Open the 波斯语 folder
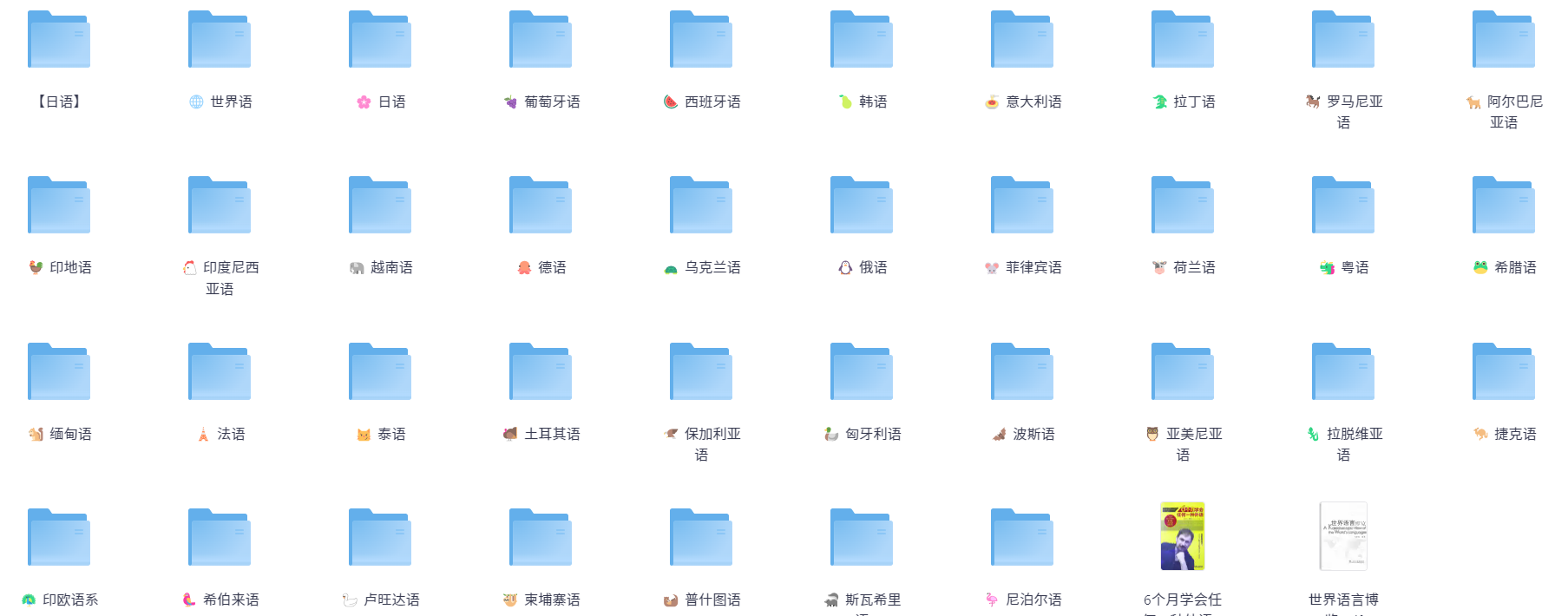The height and width of the screenshot is (616, 1568). click(1022, 373)
